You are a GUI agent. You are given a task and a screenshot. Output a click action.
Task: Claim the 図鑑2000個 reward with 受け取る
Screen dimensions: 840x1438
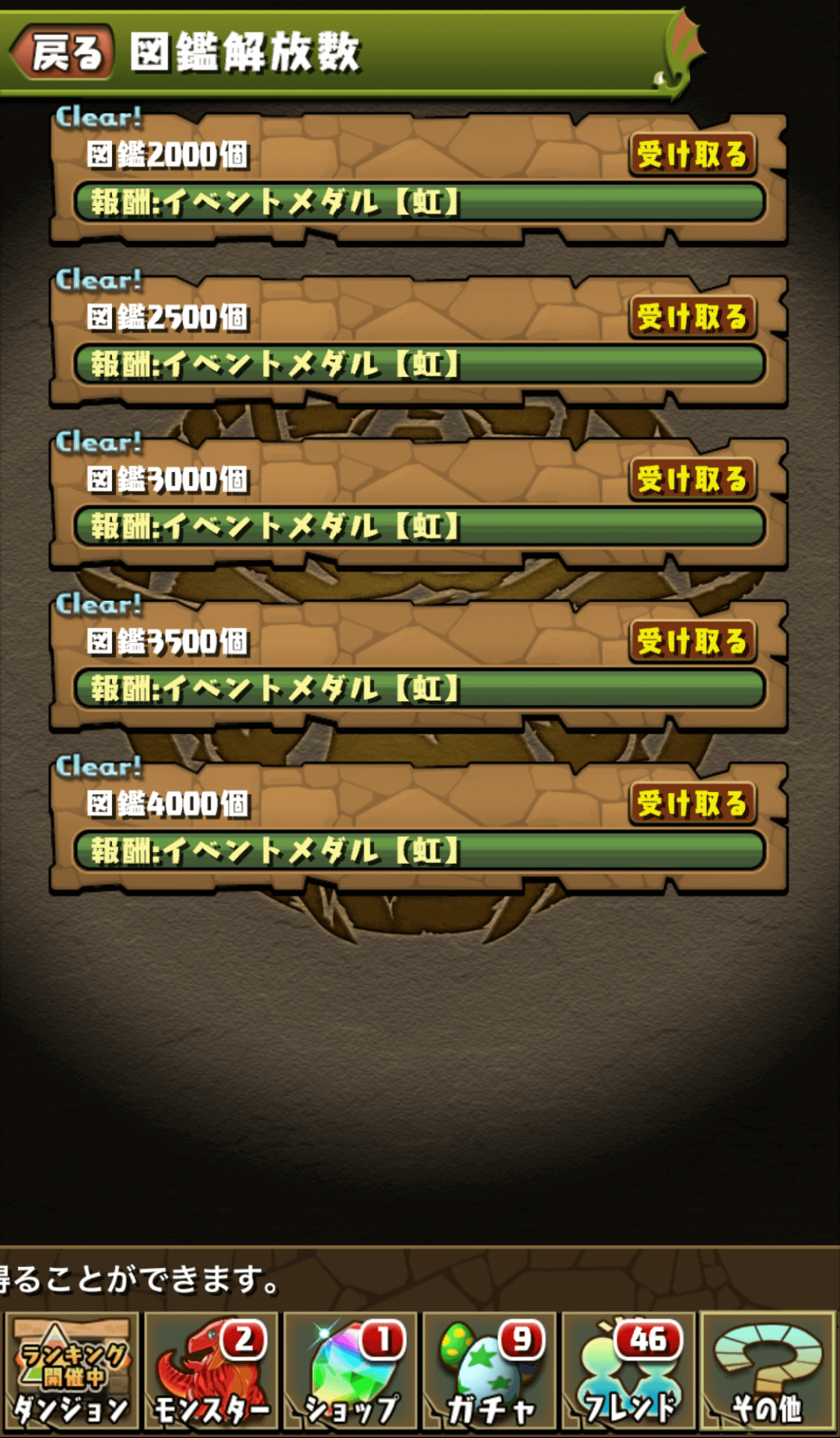[x=691, y=155]
